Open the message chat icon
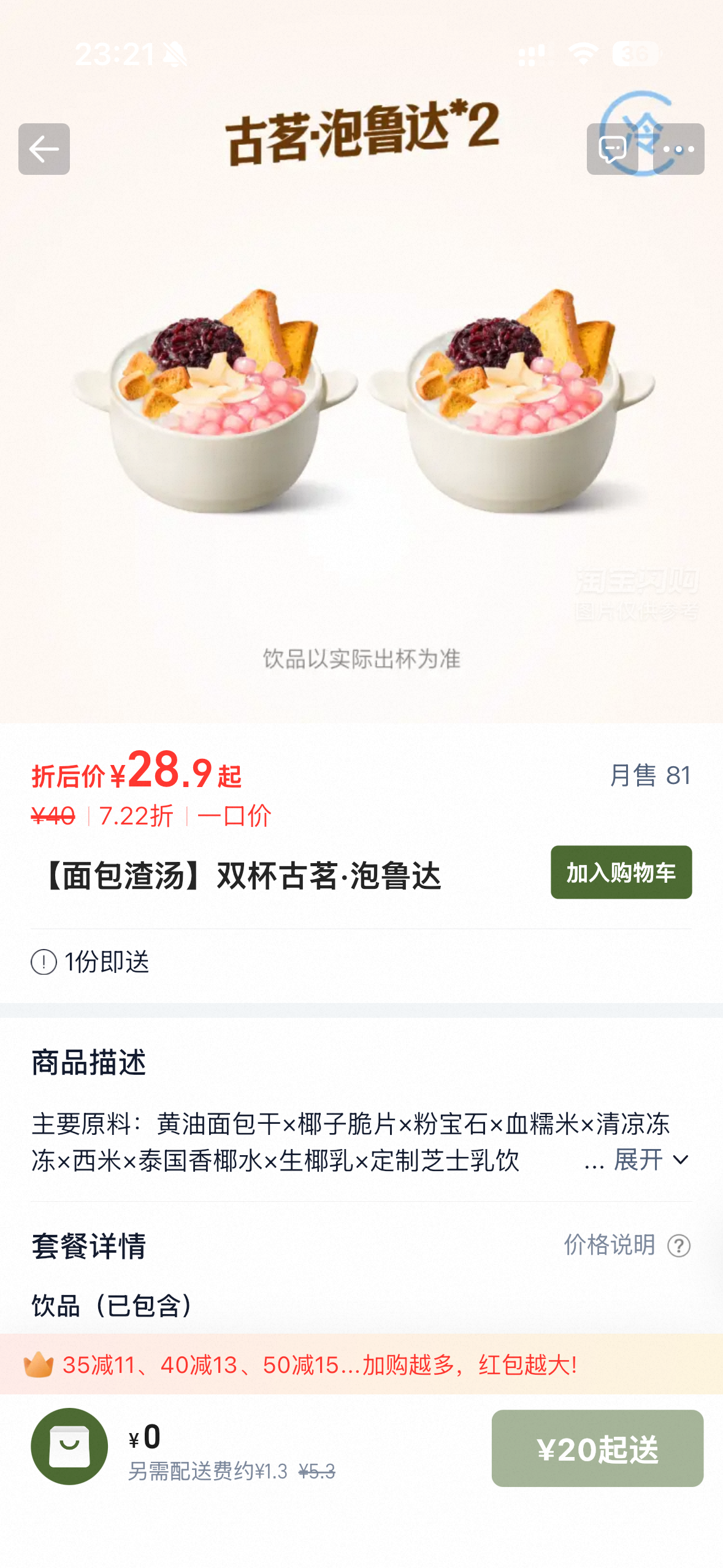Image resolution: width=723 pixels, height=1568 pixels. [611, 149]
